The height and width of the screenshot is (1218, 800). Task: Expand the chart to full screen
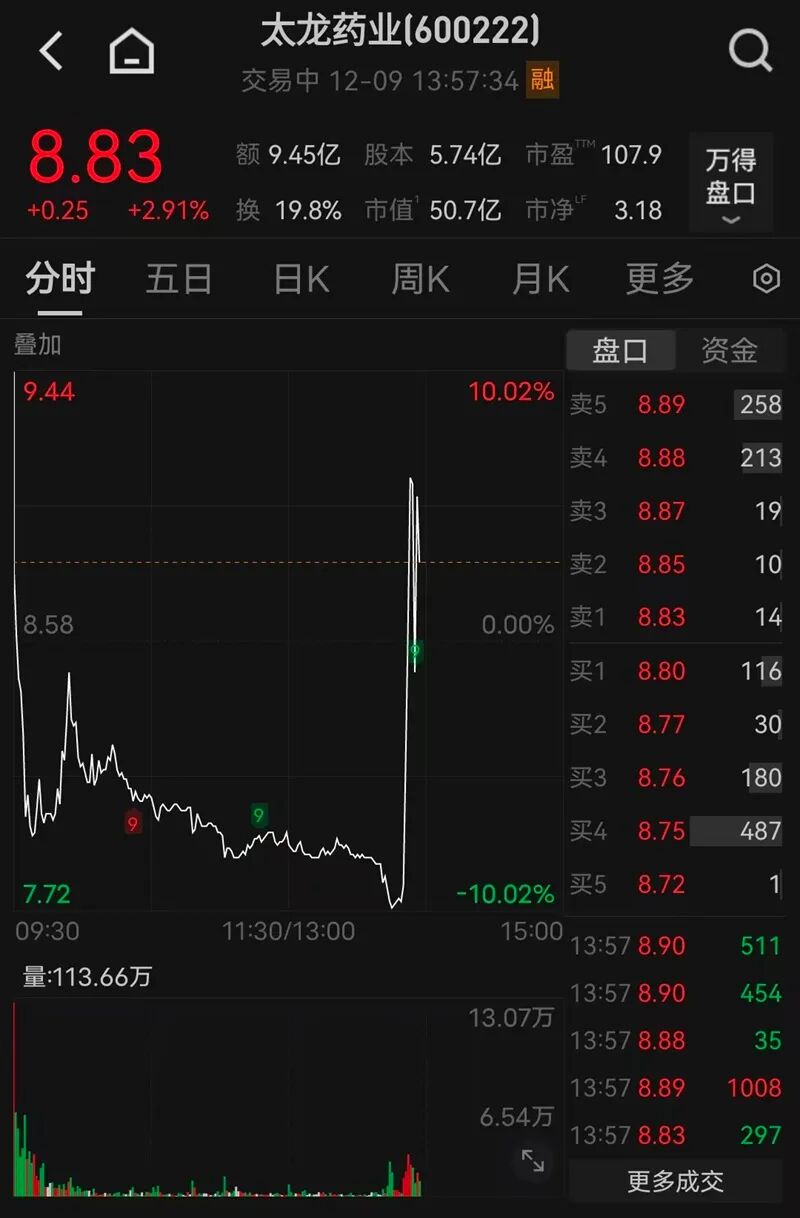533,1161
